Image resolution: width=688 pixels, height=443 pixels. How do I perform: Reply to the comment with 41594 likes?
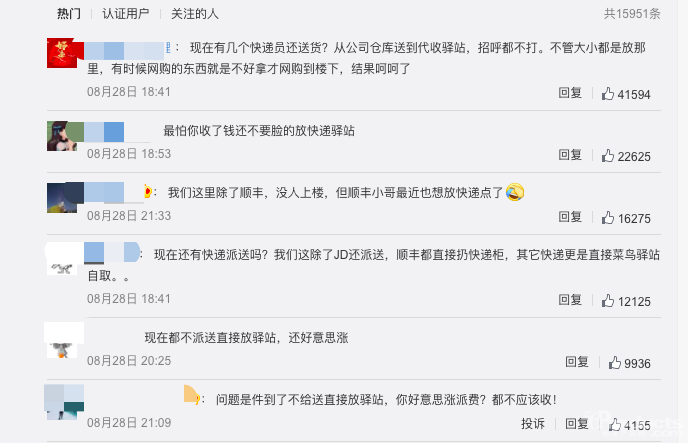570,93
